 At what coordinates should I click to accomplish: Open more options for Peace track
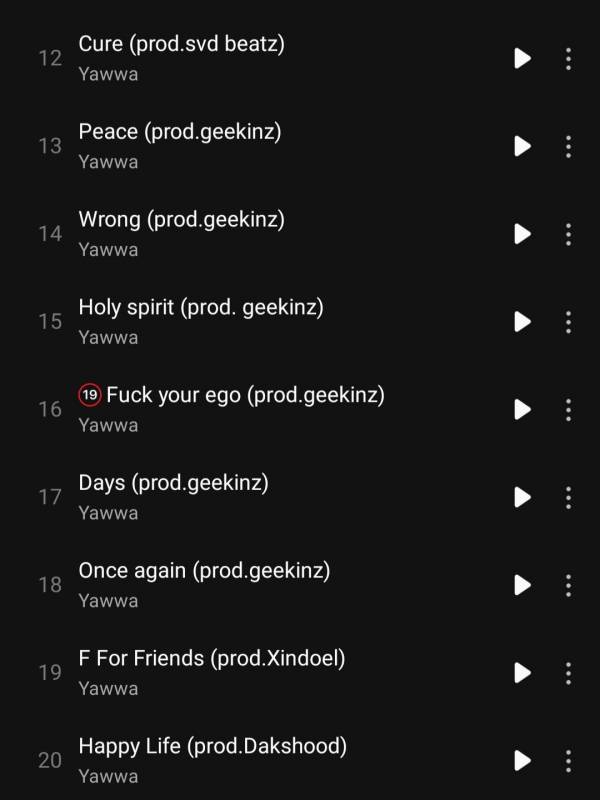click(x=568, y=146)
